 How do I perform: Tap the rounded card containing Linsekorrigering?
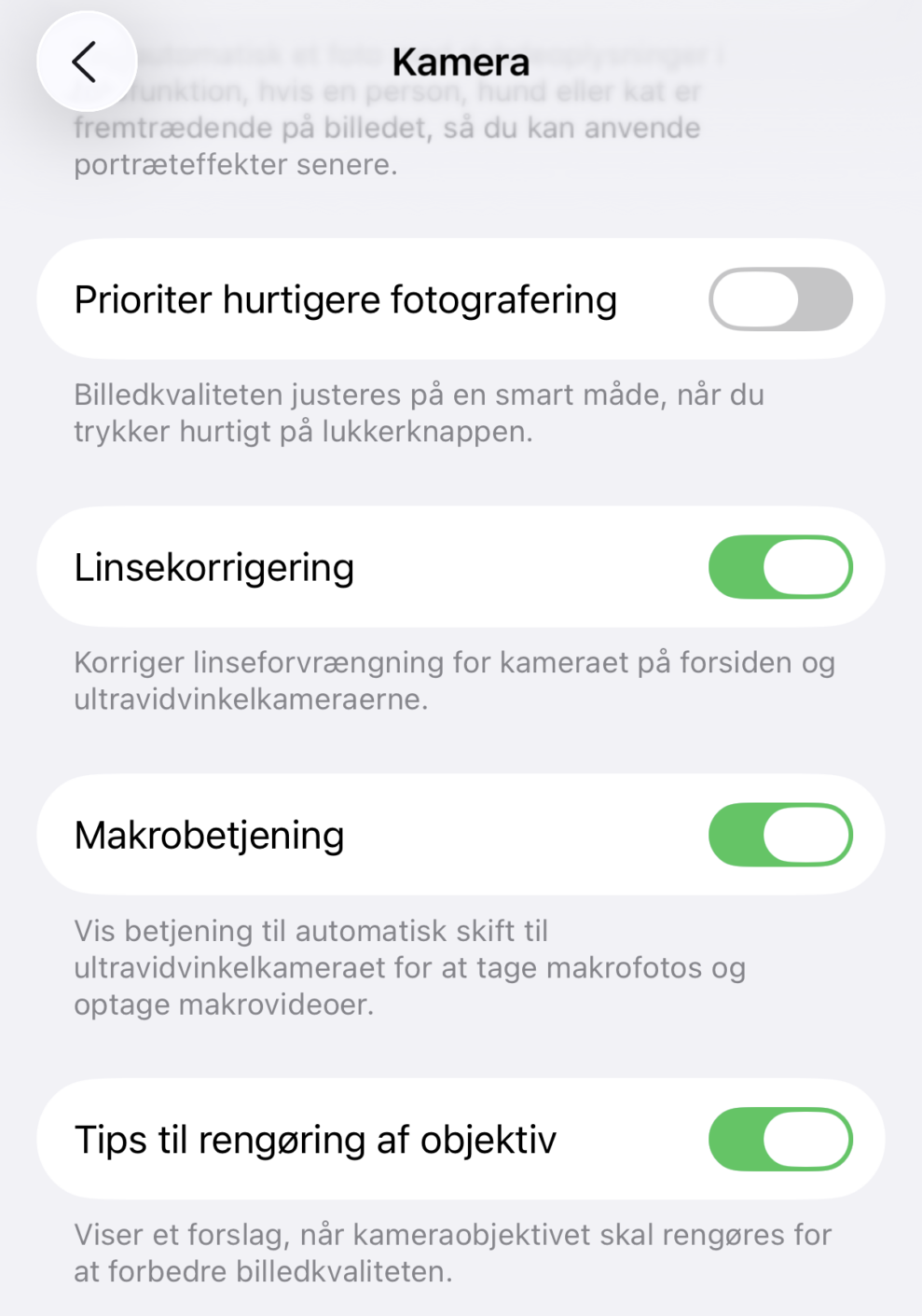pos(461,566)
